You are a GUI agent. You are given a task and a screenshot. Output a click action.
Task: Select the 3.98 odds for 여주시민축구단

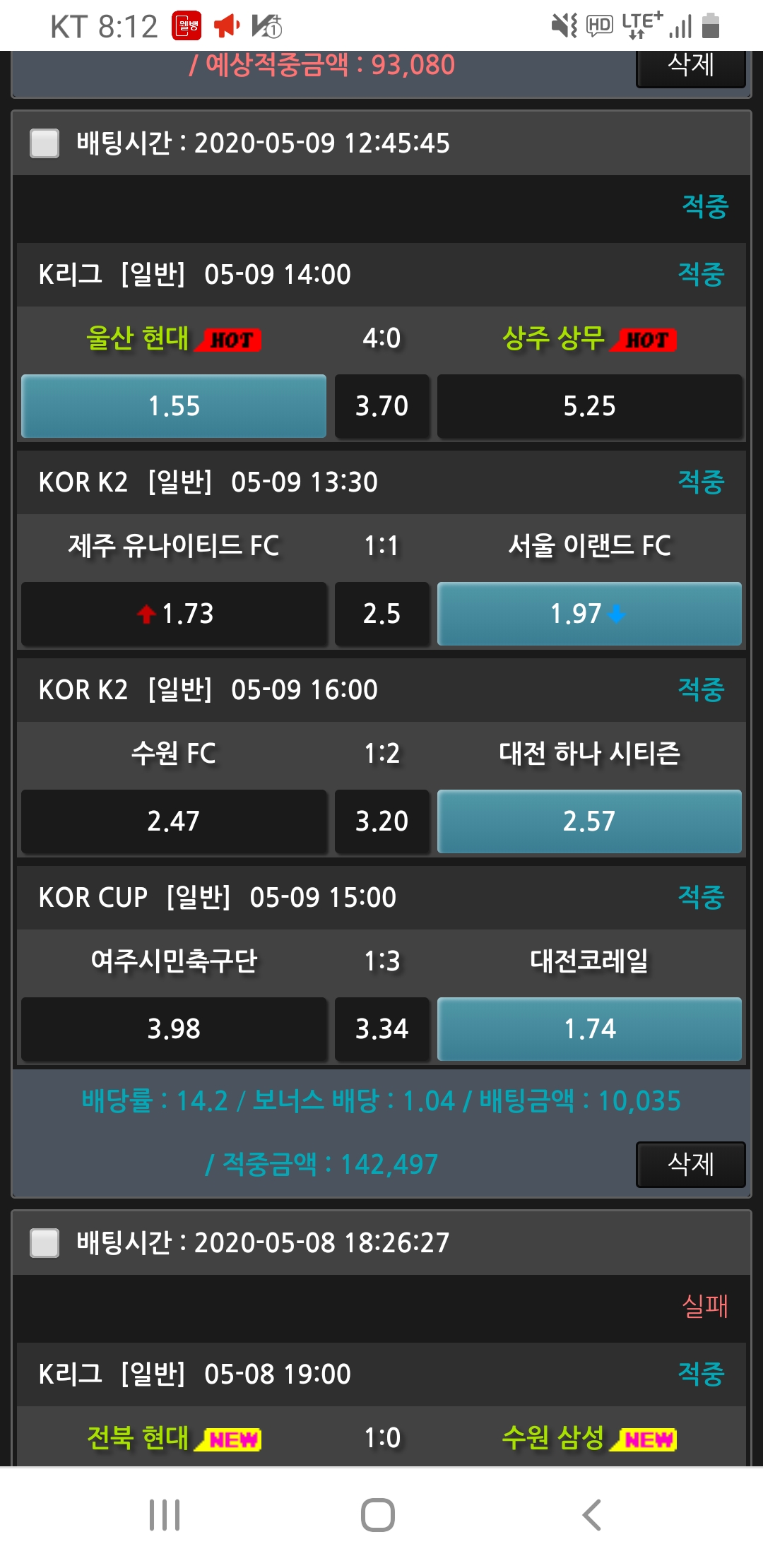click(x=174, y=1029)
